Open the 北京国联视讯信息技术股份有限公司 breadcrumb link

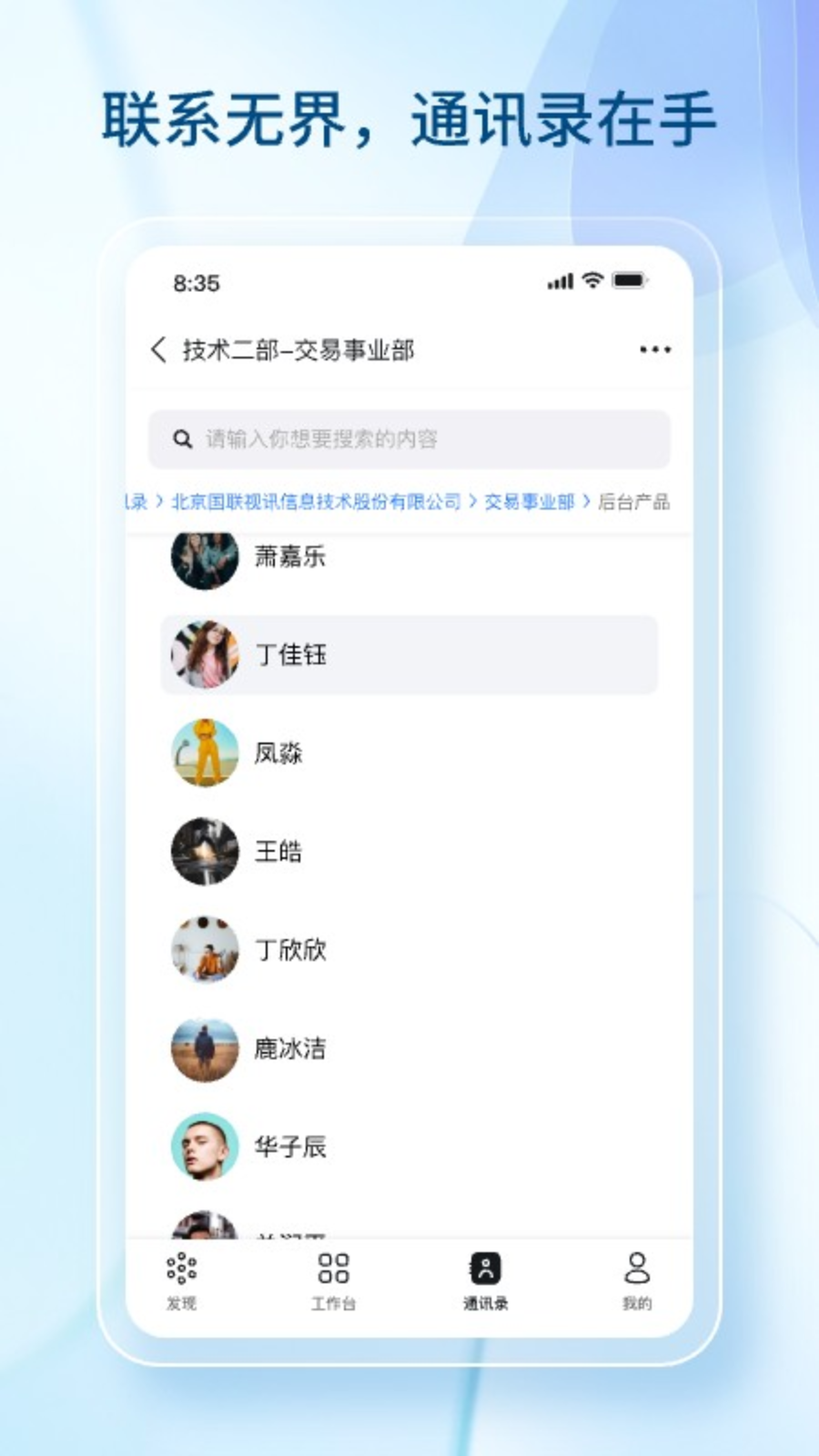[x=318, y=501]
